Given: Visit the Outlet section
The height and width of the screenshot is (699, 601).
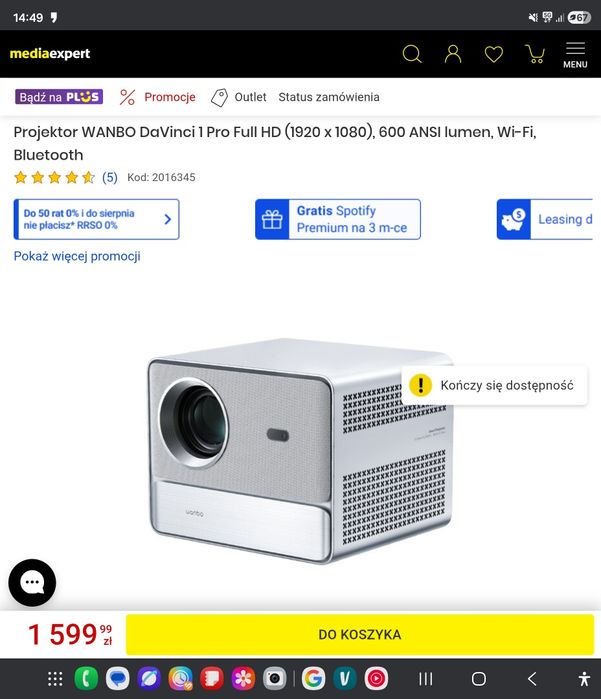Looking at the screenshot, I should click(239, 97).
